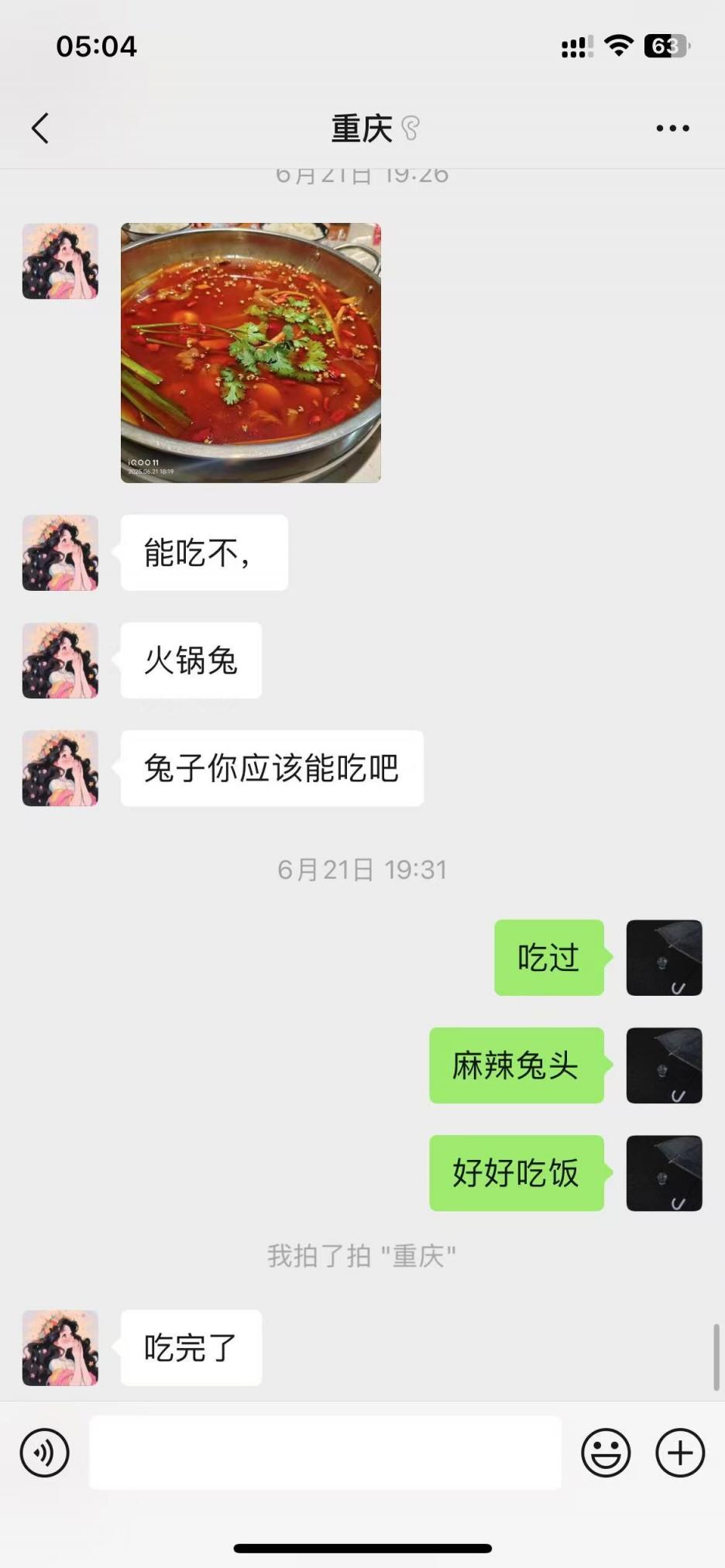Open the hot pot photo message

click(250, 353)
